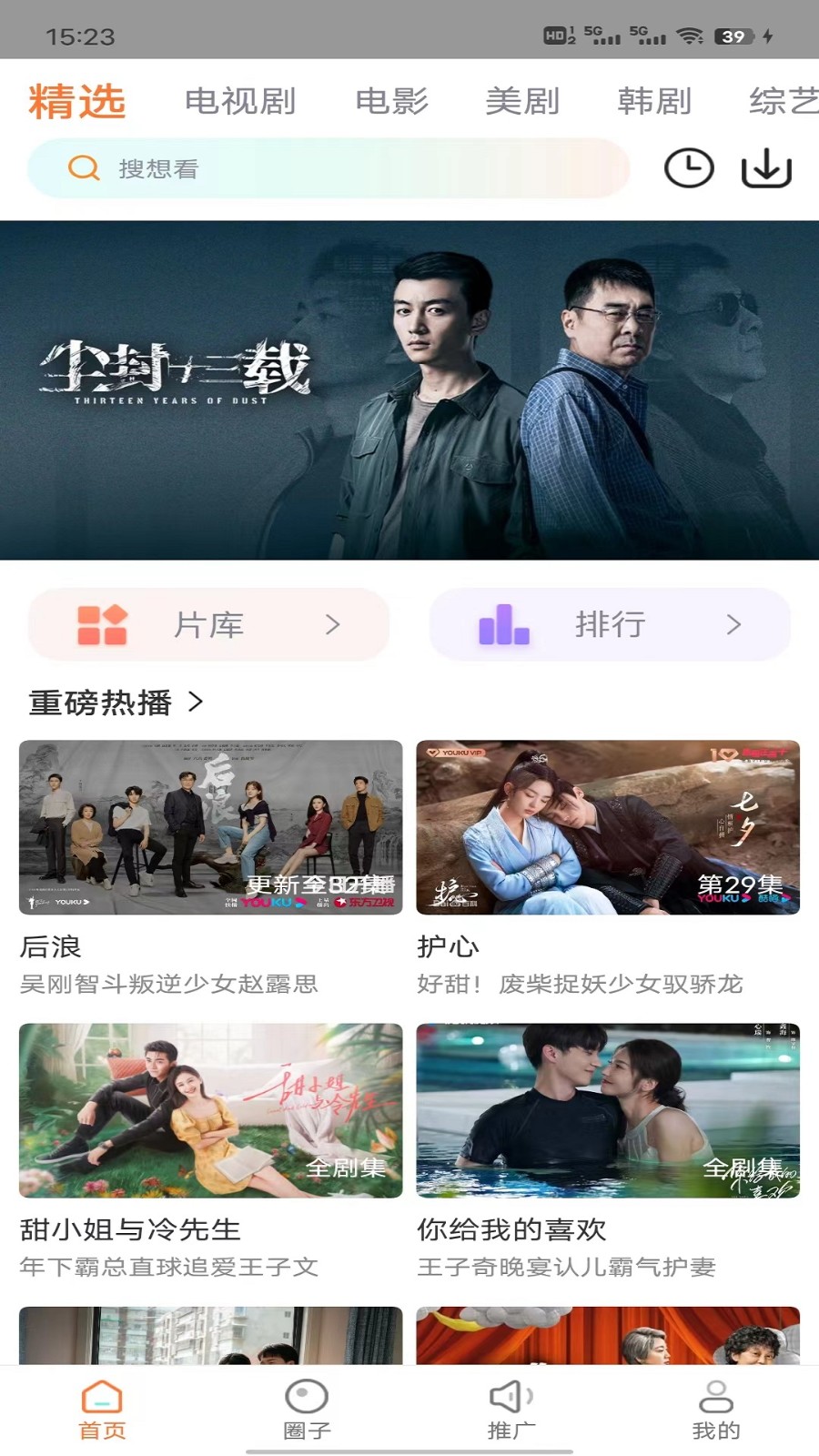This screenshot has height=1456, width=819.
Task: Open the drama 护心 title link
Action: pyautogui.click(x=447, y=947)
